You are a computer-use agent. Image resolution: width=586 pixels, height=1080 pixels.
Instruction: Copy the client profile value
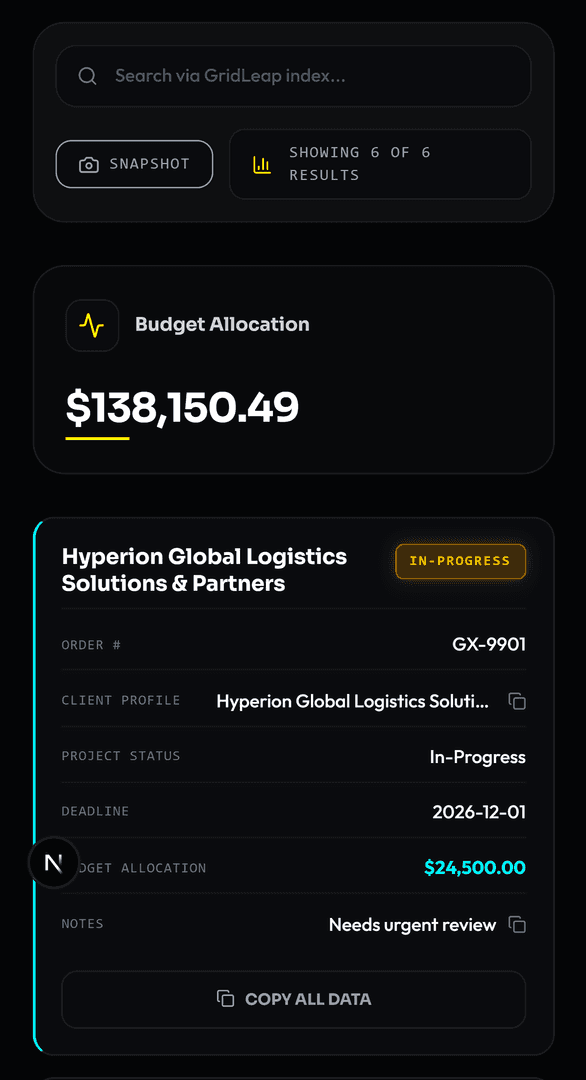coord(516,701)
